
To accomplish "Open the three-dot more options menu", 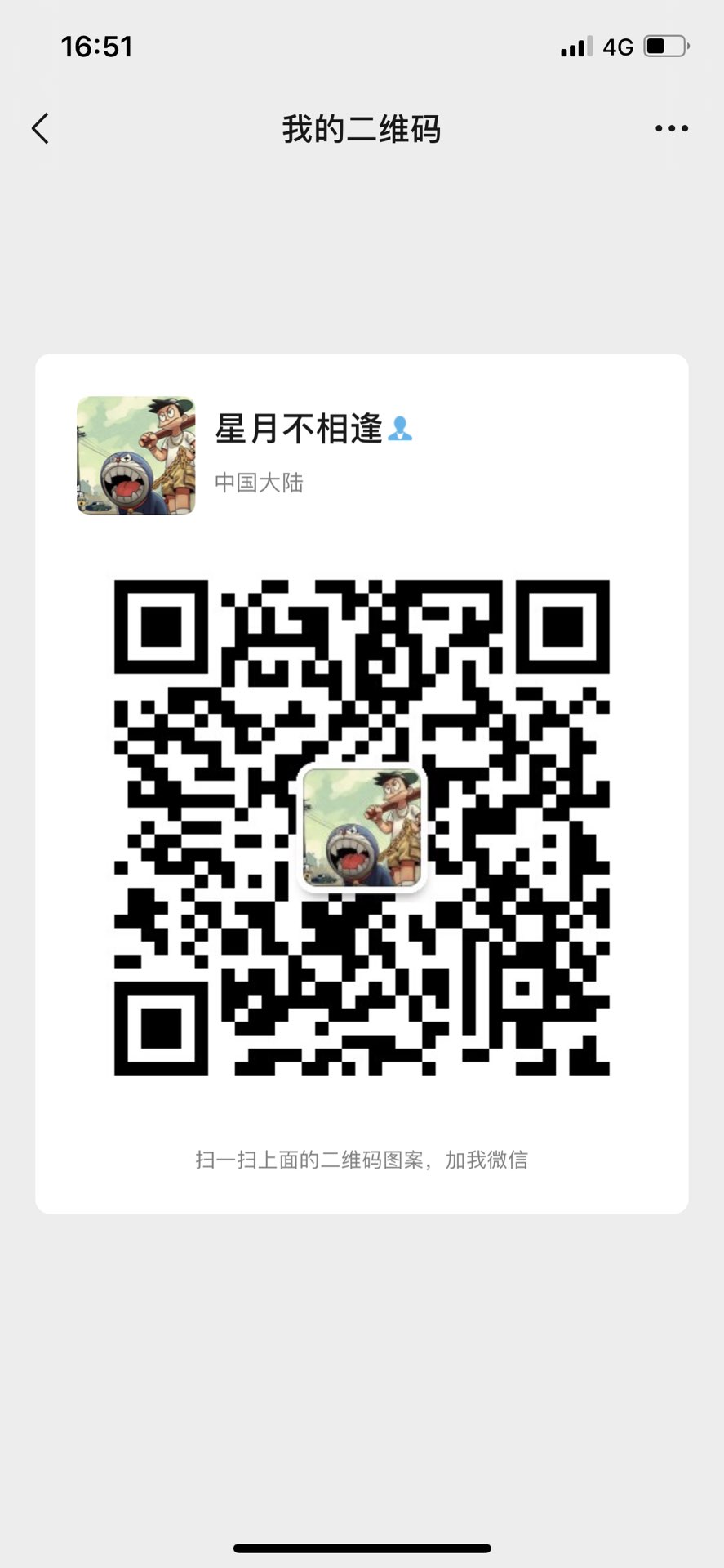I will coord(671,128).
